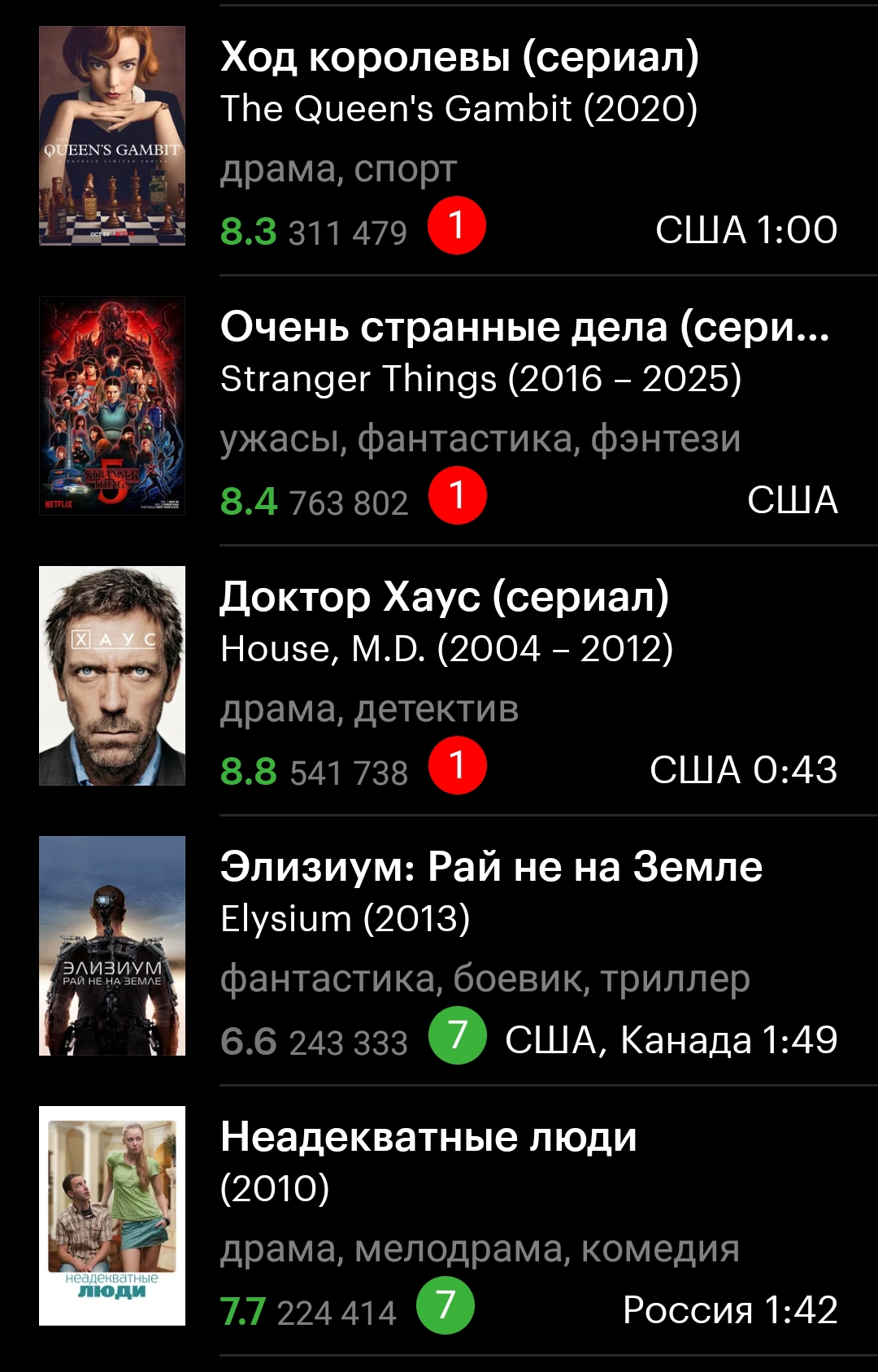Open Очень странные дела (Stranger Things) entry
The image size is (878, 1372).
coord(524,327)
